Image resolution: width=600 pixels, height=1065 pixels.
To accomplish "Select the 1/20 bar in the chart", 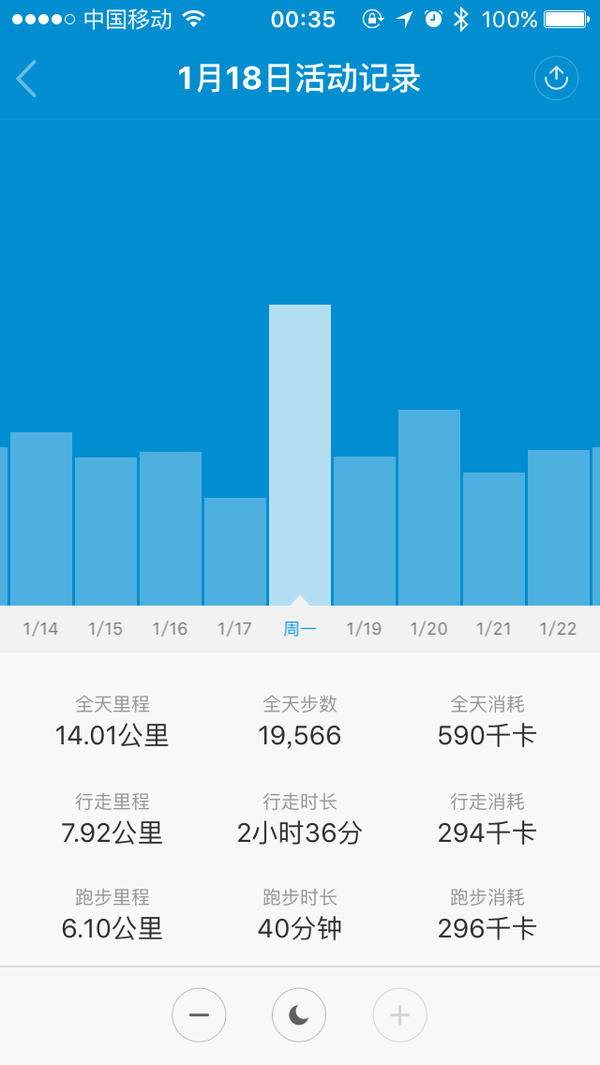I will click(429, 507).
